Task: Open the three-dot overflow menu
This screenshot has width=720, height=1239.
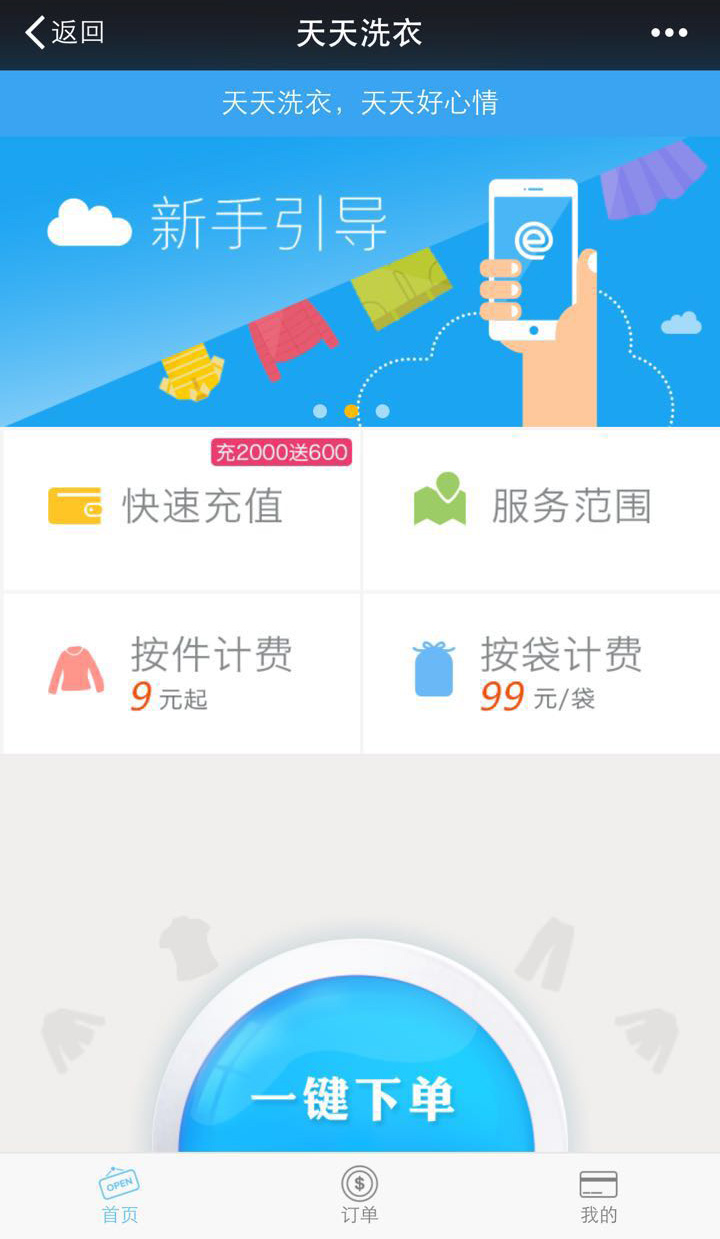Action: [x=669, y=33]
